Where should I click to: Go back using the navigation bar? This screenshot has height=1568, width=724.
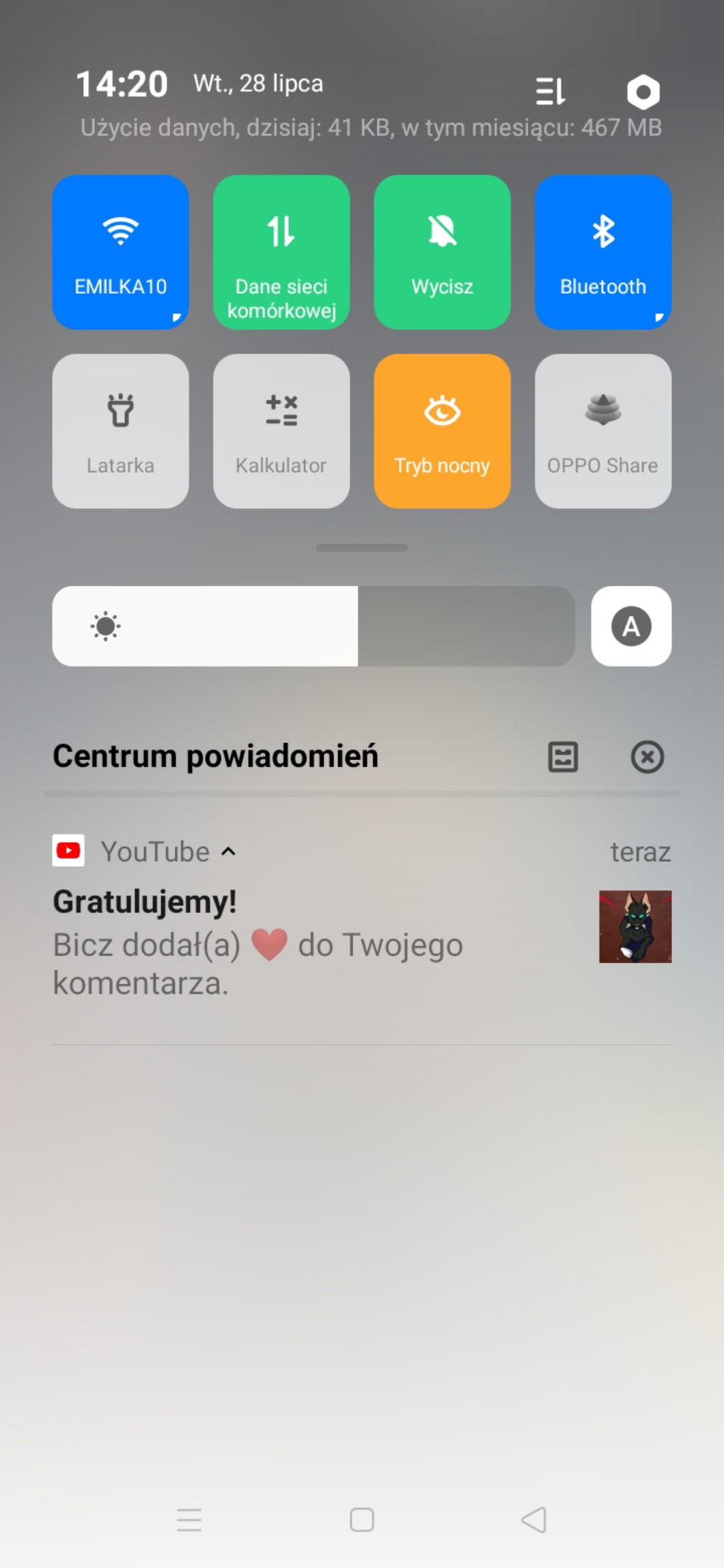[x=533, y=1520]
